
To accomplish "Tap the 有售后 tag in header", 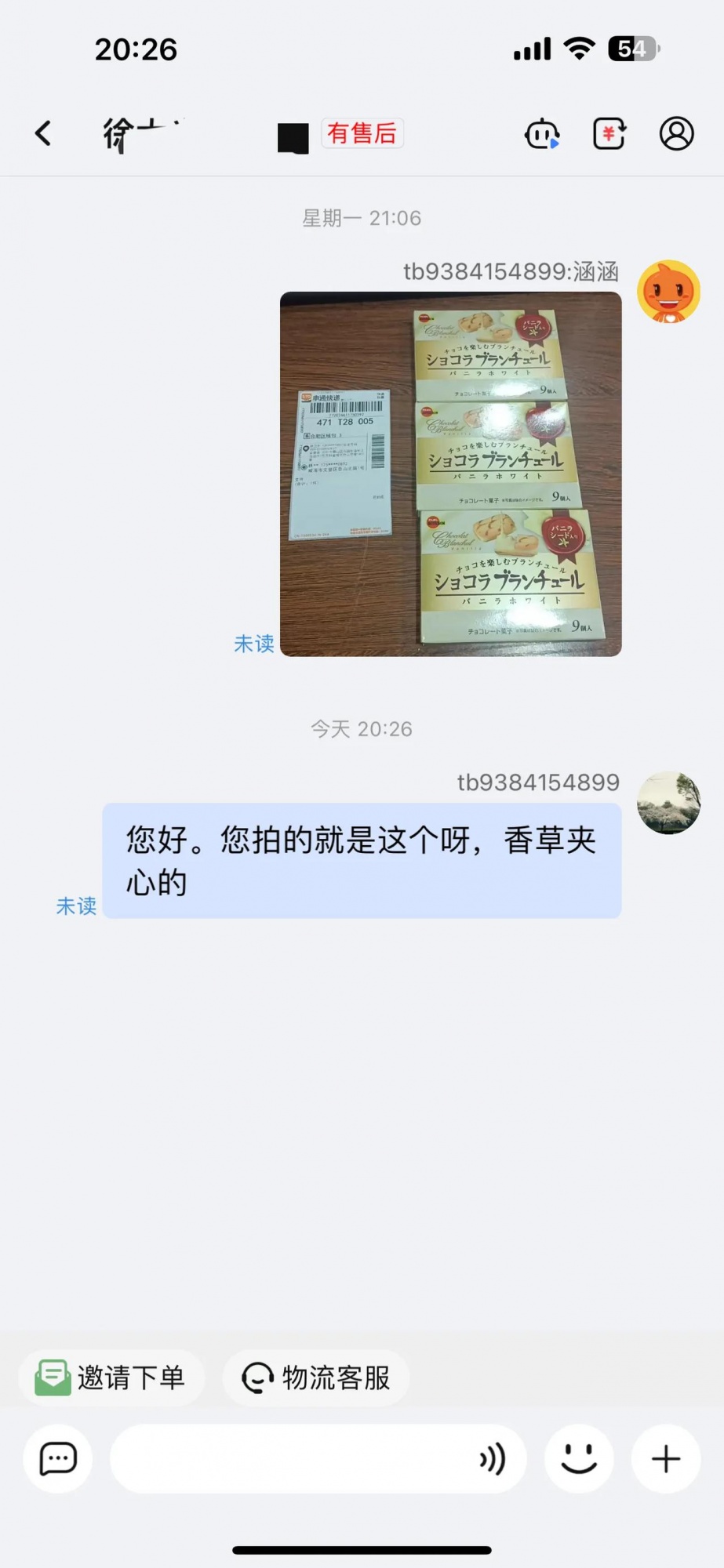I will [362, 133].
